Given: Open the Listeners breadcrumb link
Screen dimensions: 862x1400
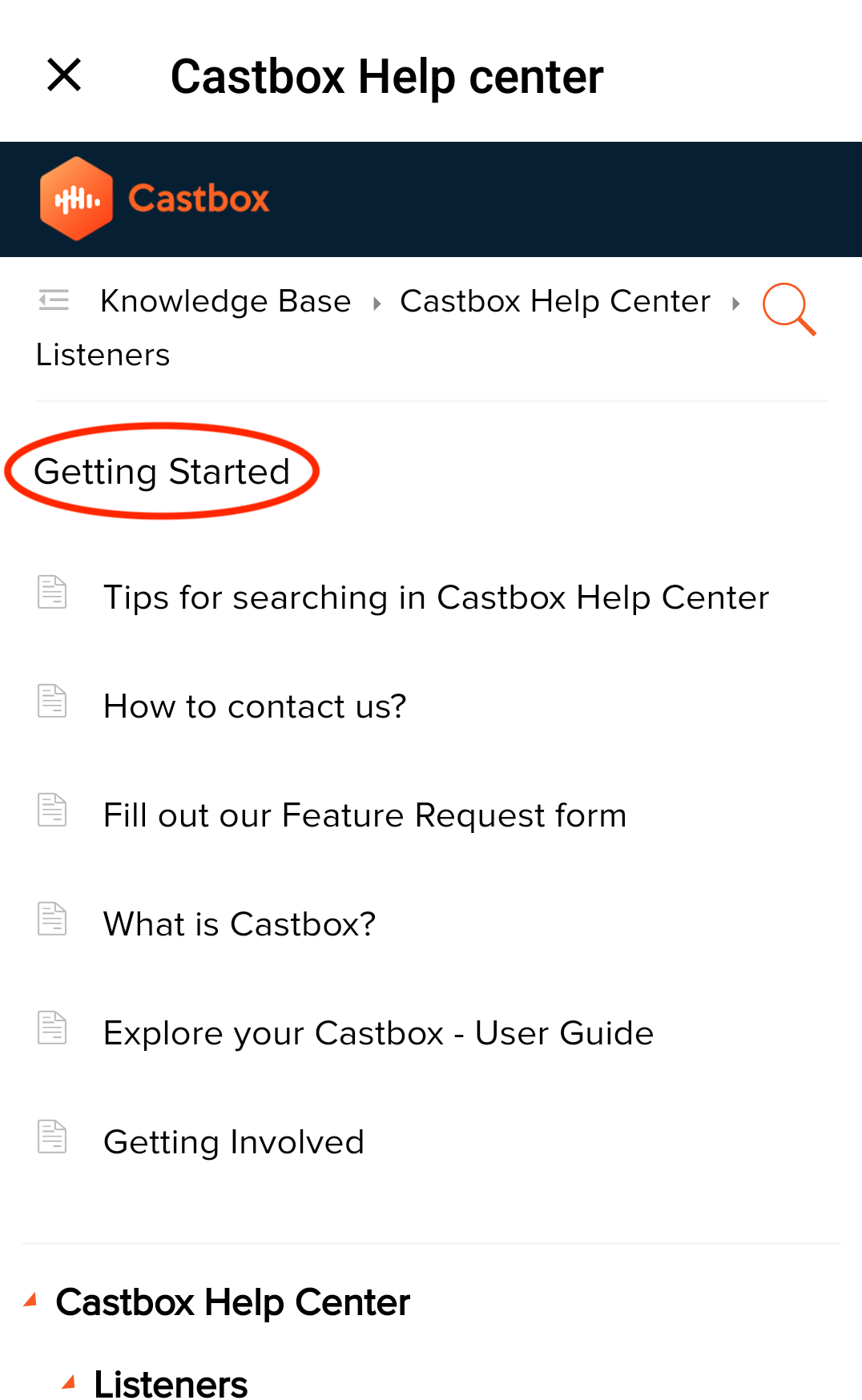Looking at the screenshot, I should point(103,355).
